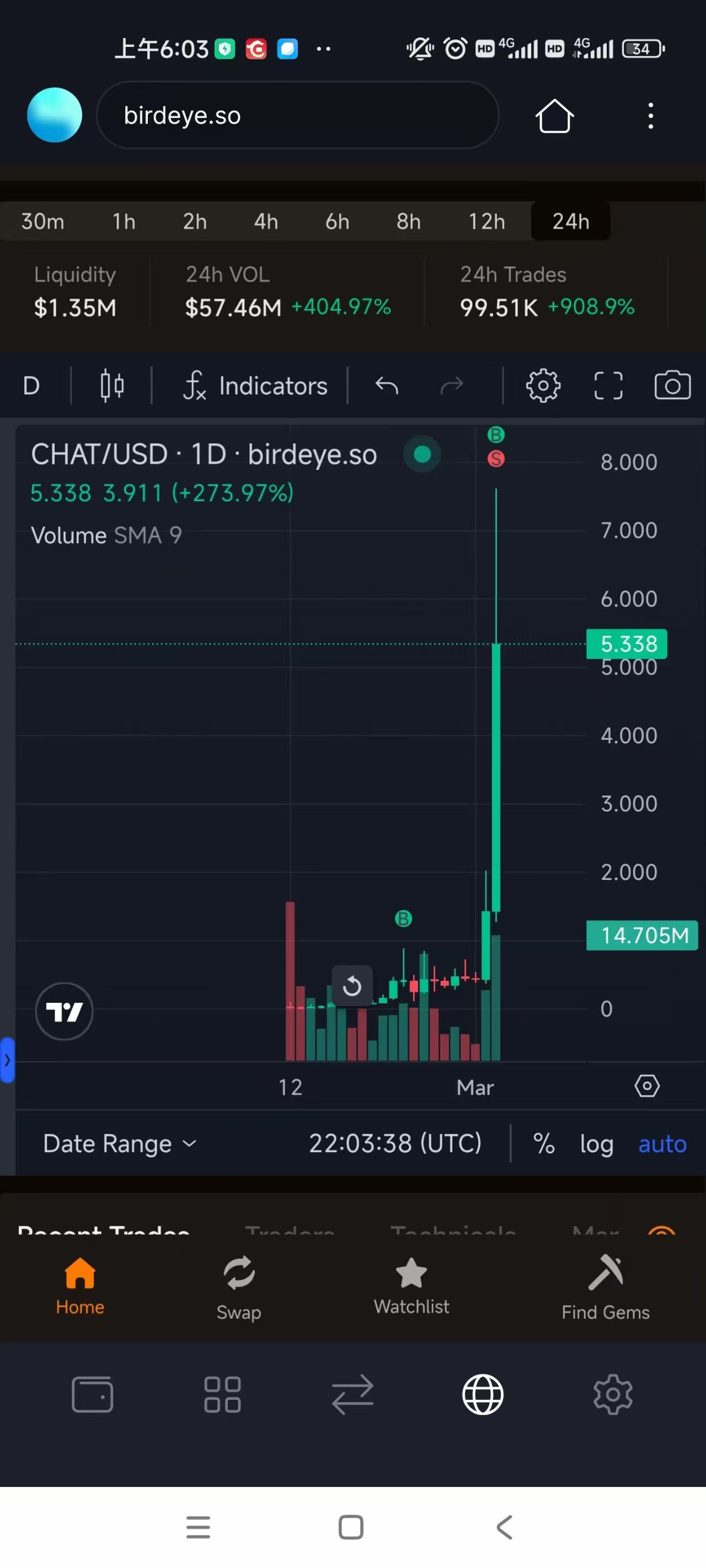
Task: Take a chart snapshot
Action: (x=672, y=386)
